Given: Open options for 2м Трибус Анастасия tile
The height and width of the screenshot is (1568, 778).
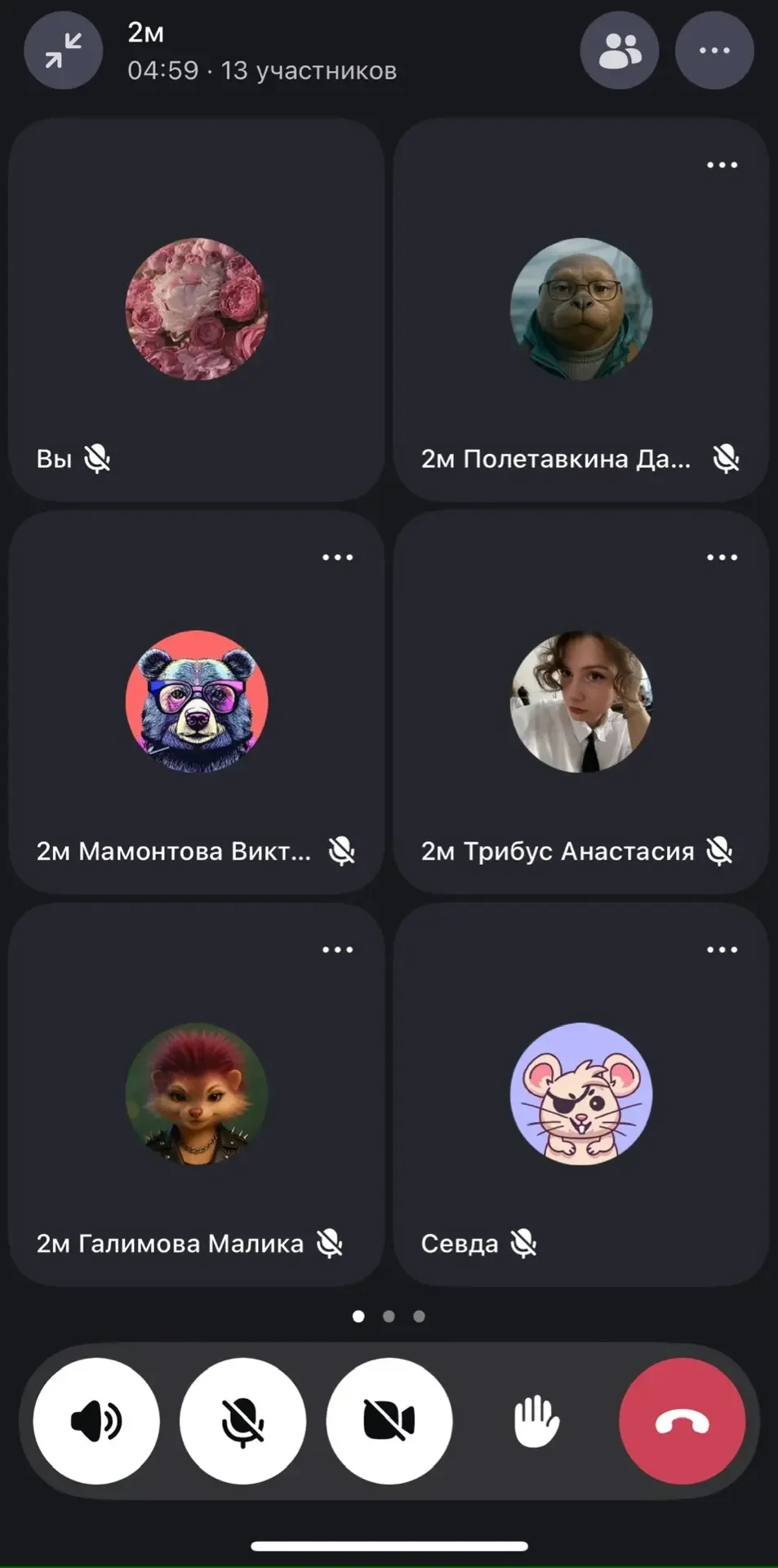Looking at the screenshot, I should click(x=722, y=558).
